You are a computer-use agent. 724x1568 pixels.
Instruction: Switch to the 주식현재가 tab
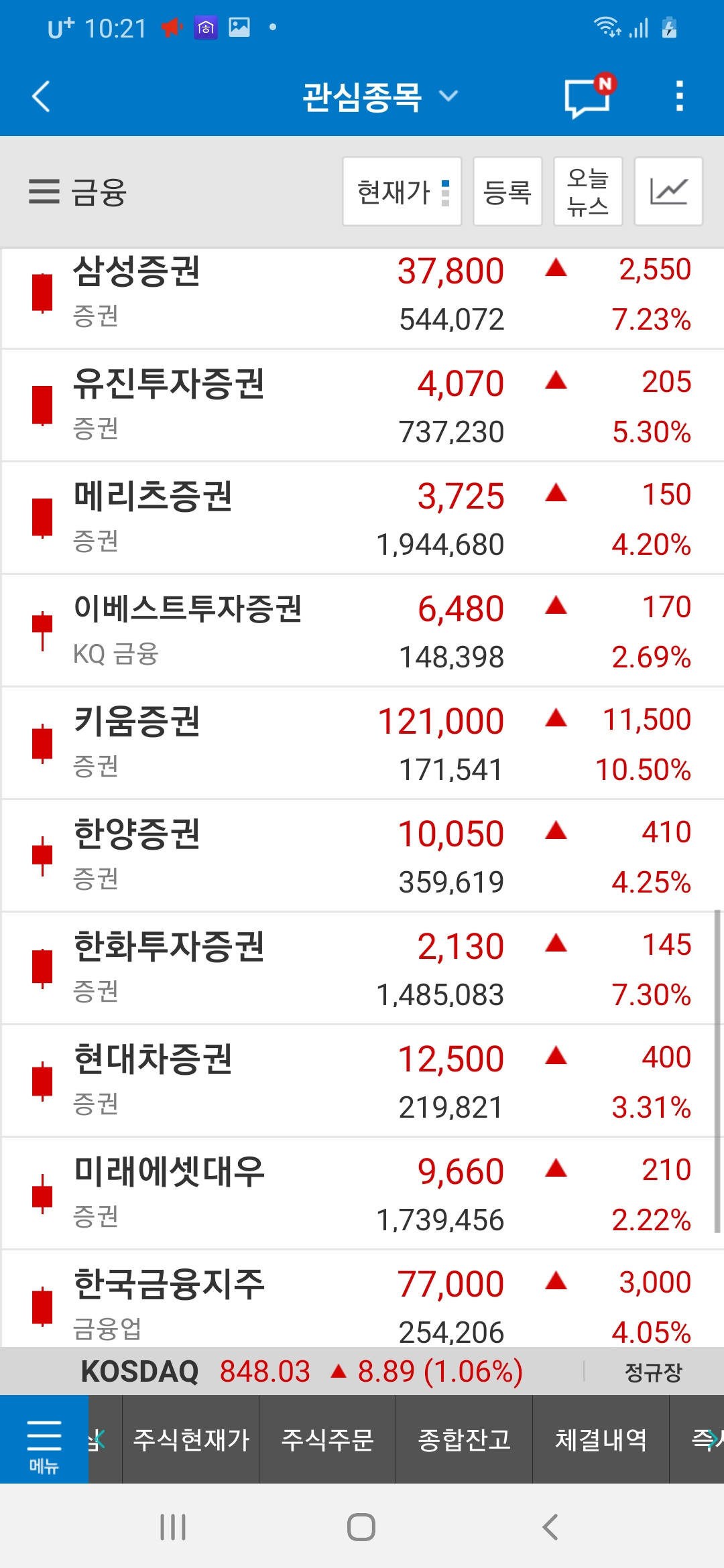click(191, 1439)
